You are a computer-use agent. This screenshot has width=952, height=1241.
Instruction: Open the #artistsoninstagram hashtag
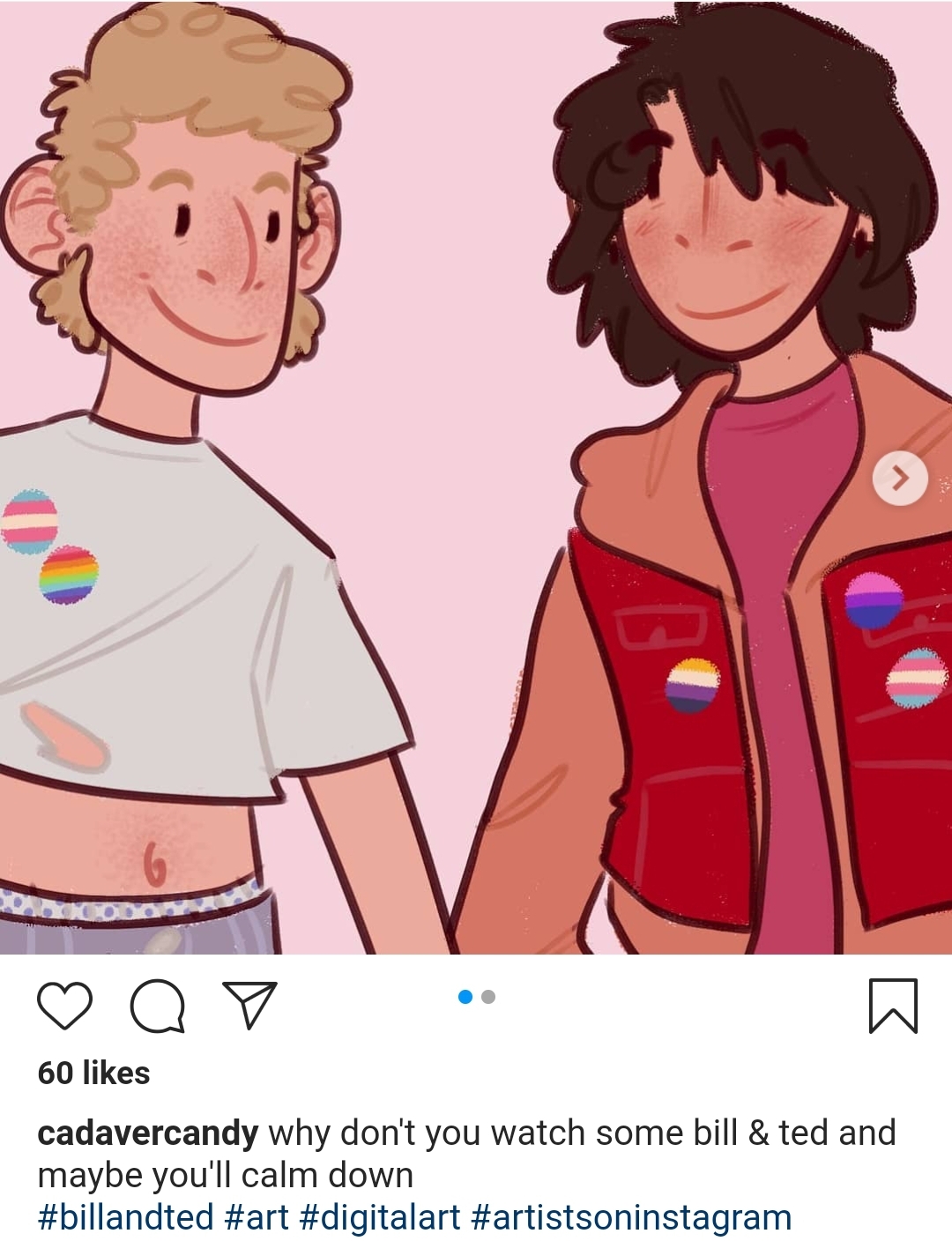[631, 1218]
